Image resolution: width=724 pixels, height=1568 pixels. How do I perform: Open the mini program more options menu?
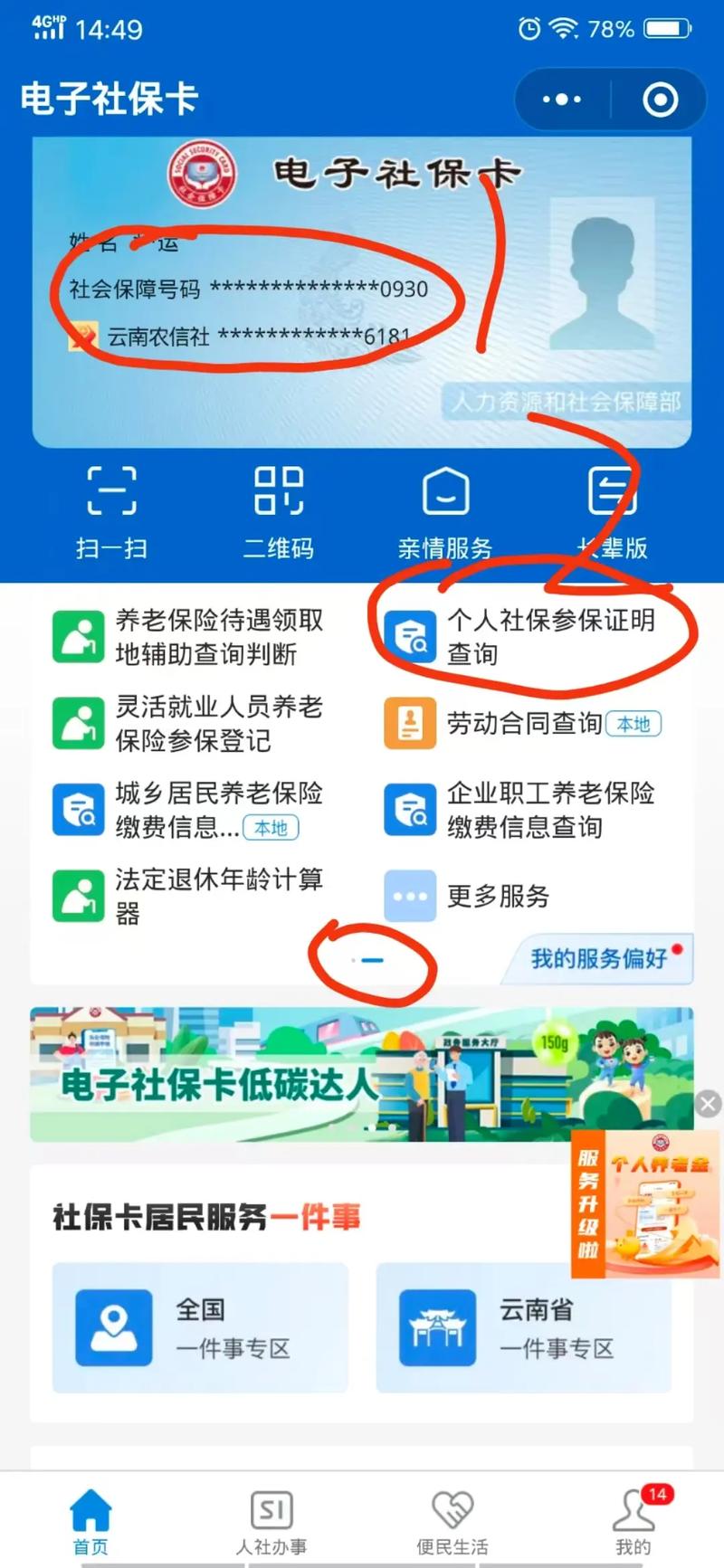[x=562, y=100]
